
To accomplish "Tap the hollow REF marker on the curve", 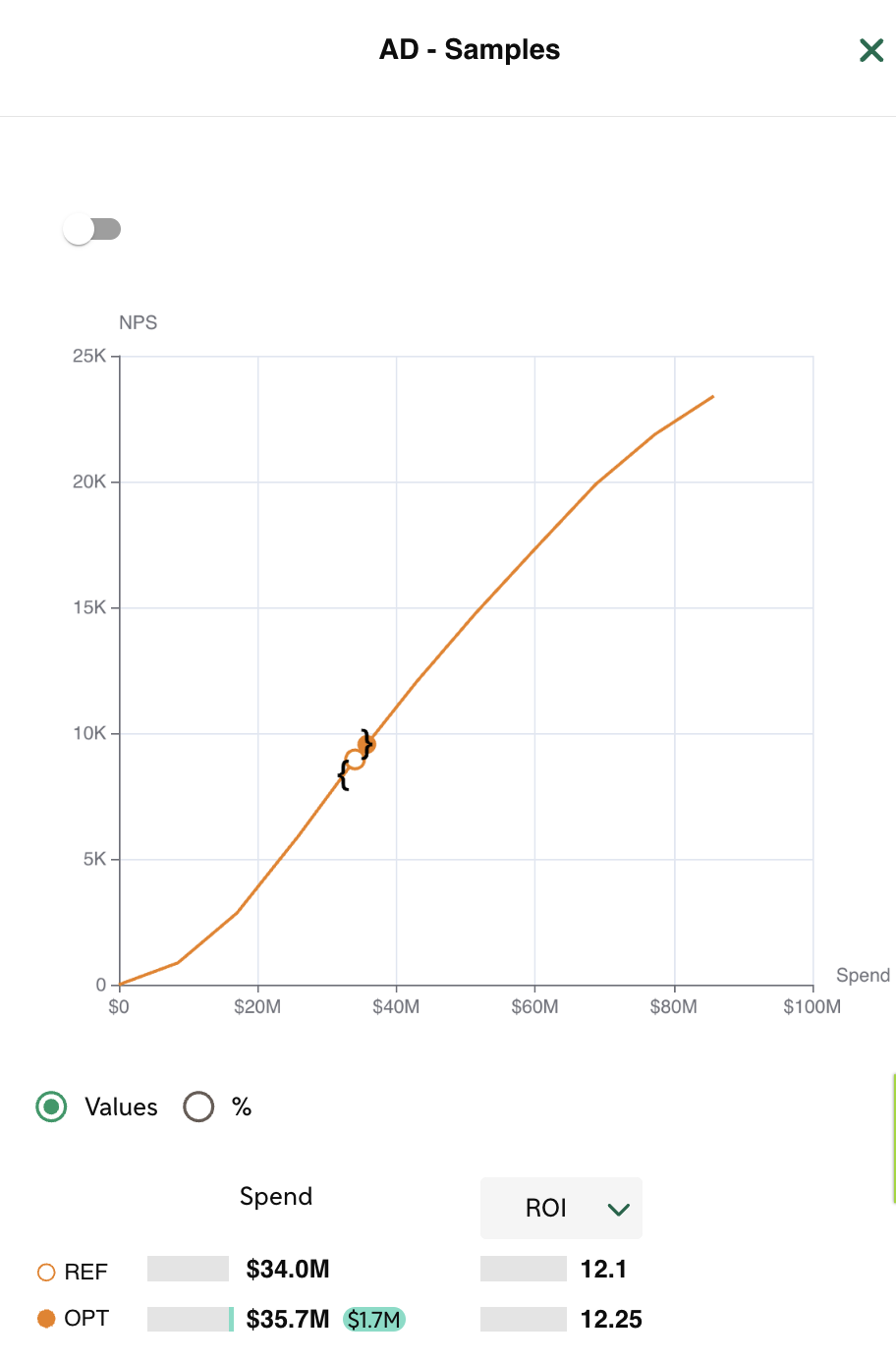I will coord(354,760).
